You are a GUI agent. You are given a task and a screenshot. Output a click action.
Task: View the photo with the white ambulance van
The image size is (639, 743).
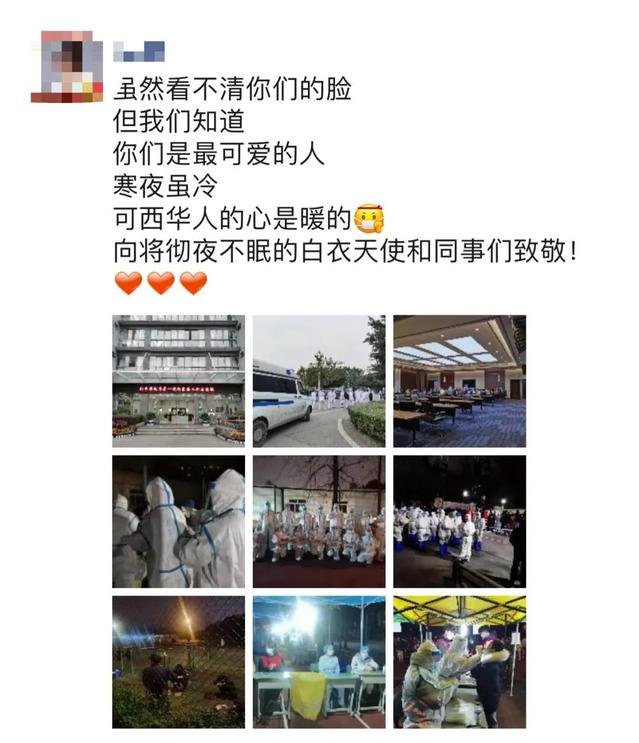pos(318,381)
